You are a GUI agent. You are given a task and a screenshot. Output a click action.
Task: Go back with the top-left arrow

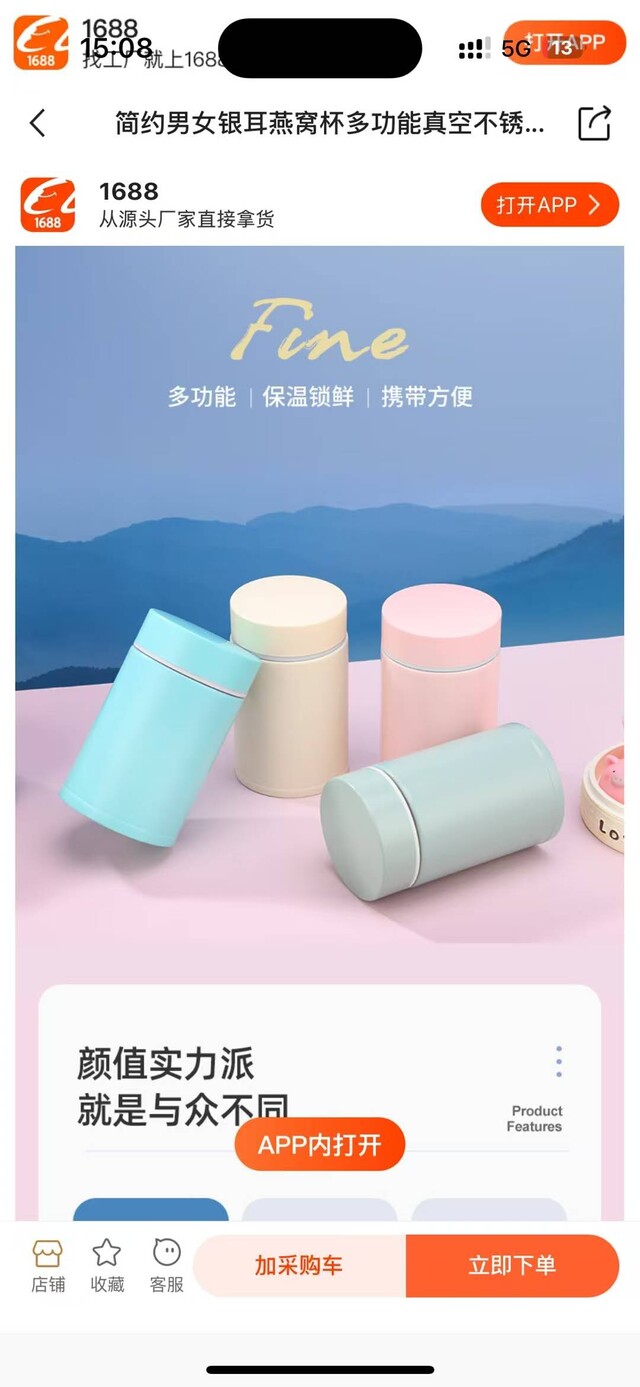pyautogui.click(x=37, y=123)
